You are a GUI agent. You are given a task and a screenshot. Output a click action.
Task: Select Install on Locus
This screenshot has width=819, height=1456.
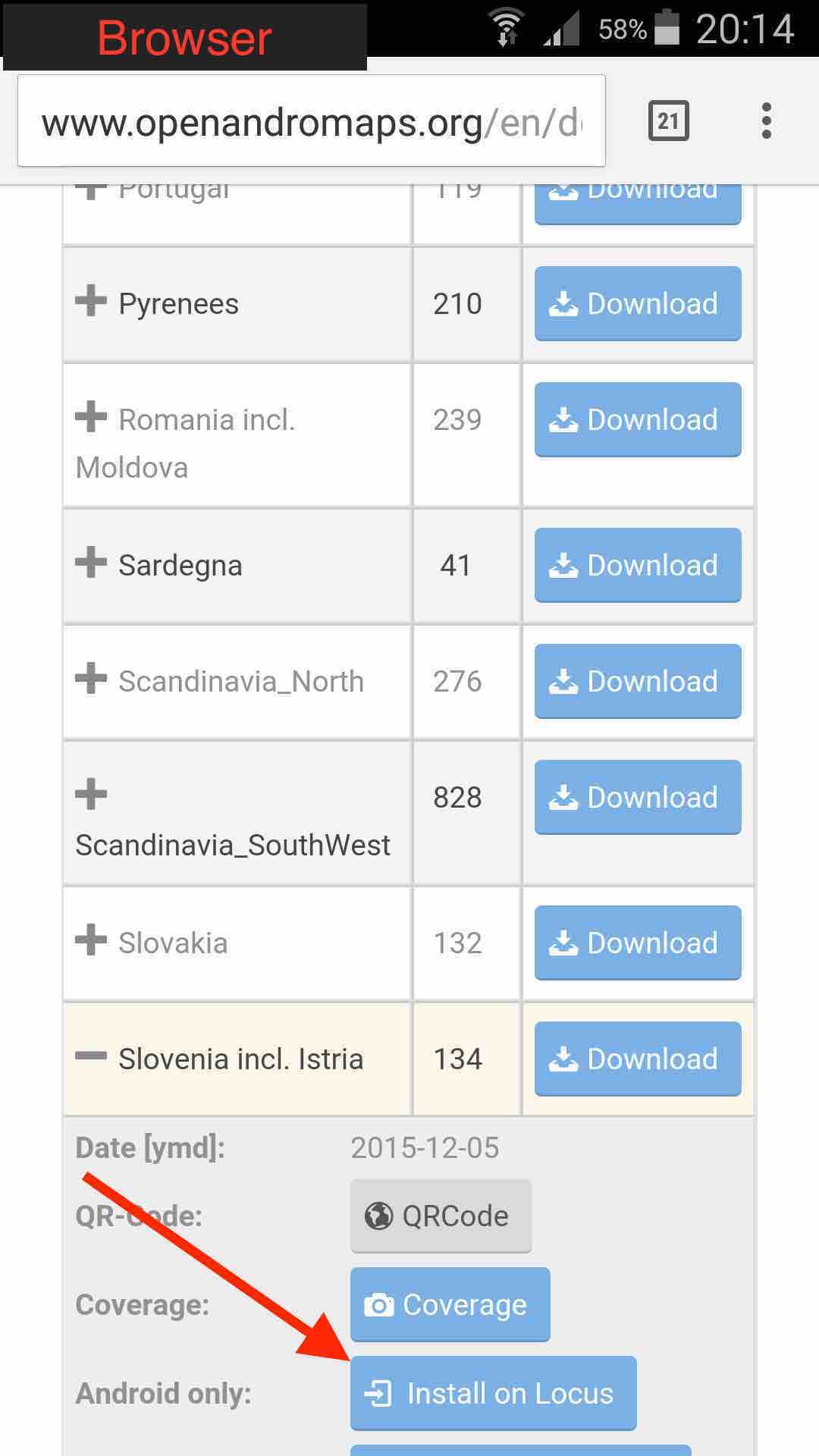coord(494,1393)
